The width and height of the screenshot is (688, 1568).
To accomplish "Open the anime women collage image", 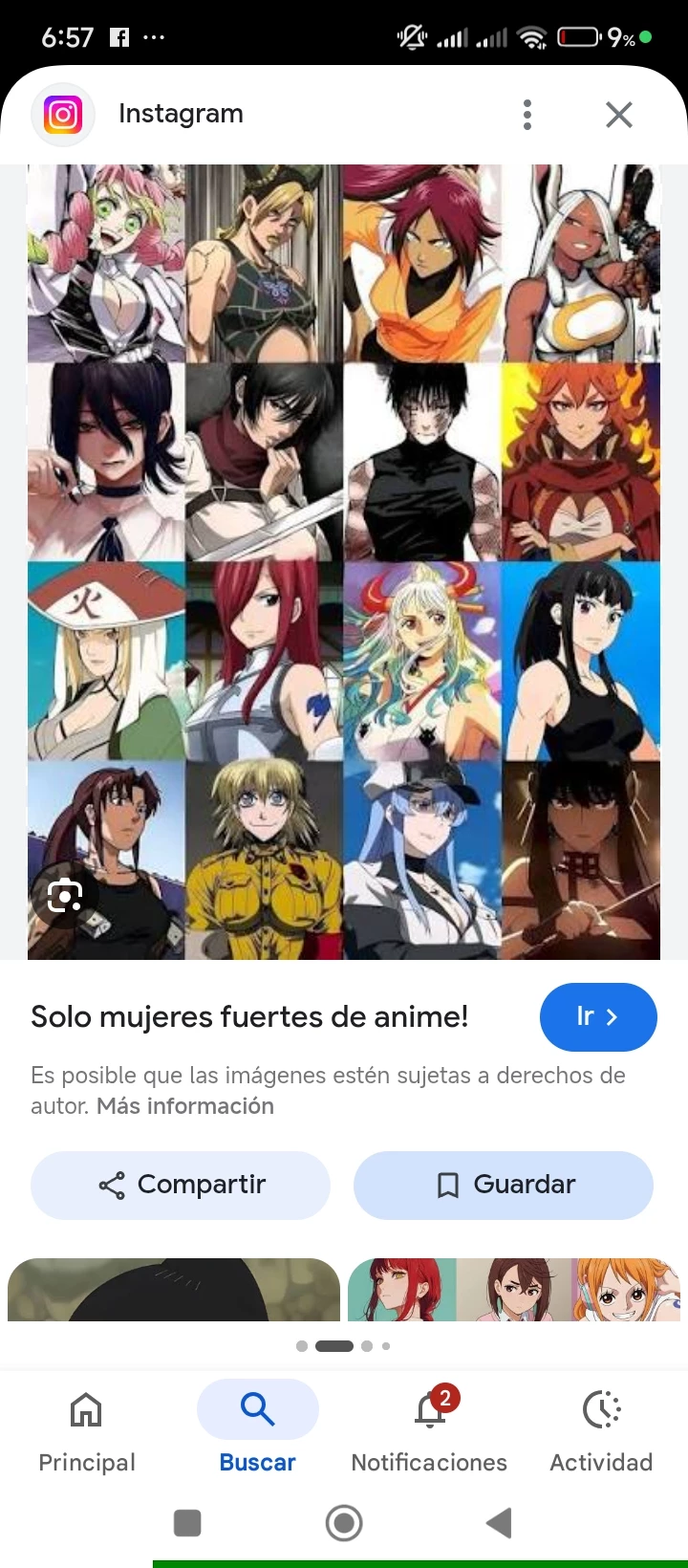I will point(344,562).
